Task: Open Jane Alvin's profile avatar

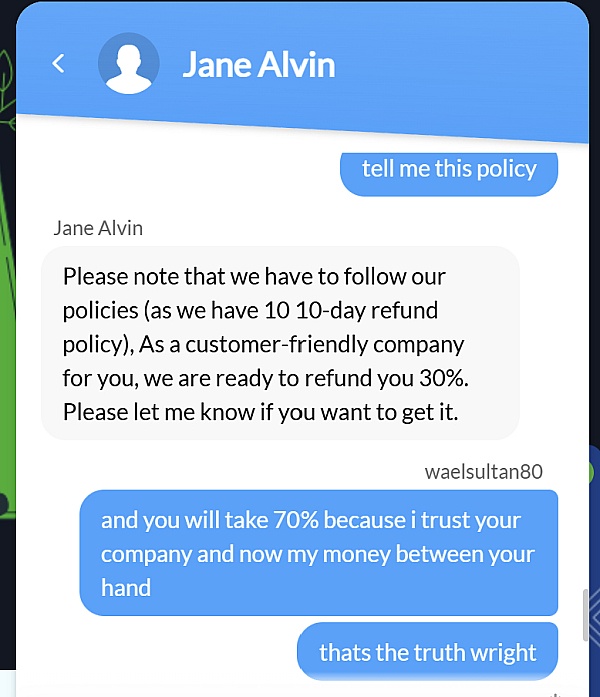Action: 128,64
